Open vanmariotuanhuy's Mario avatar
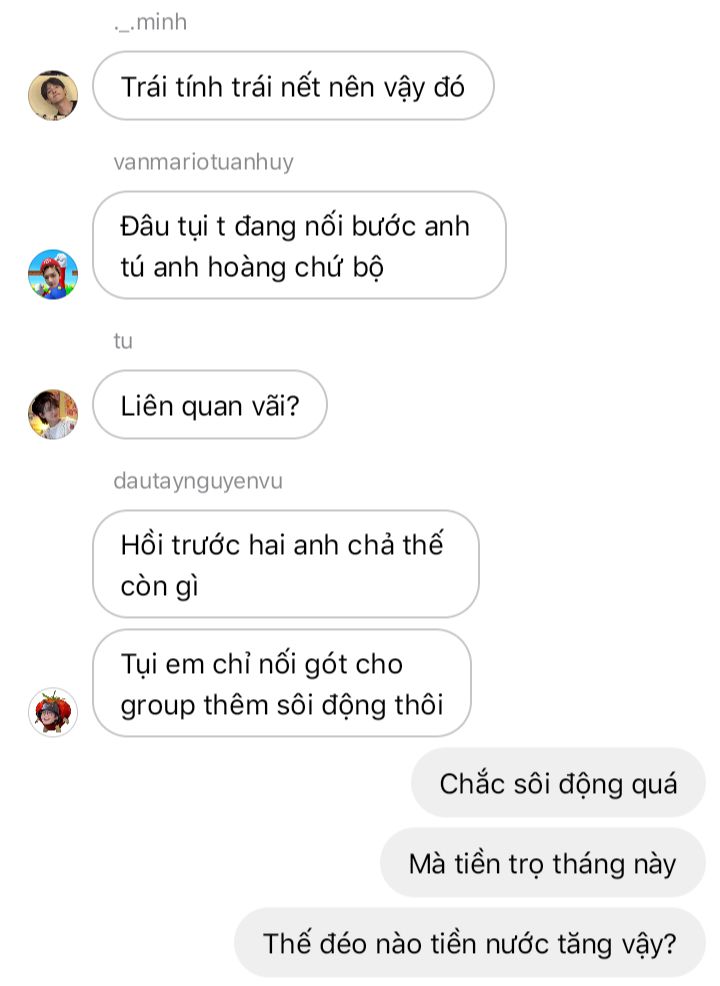Image resolution: width=720 pixels, height=986 pixels. (53, 274)
